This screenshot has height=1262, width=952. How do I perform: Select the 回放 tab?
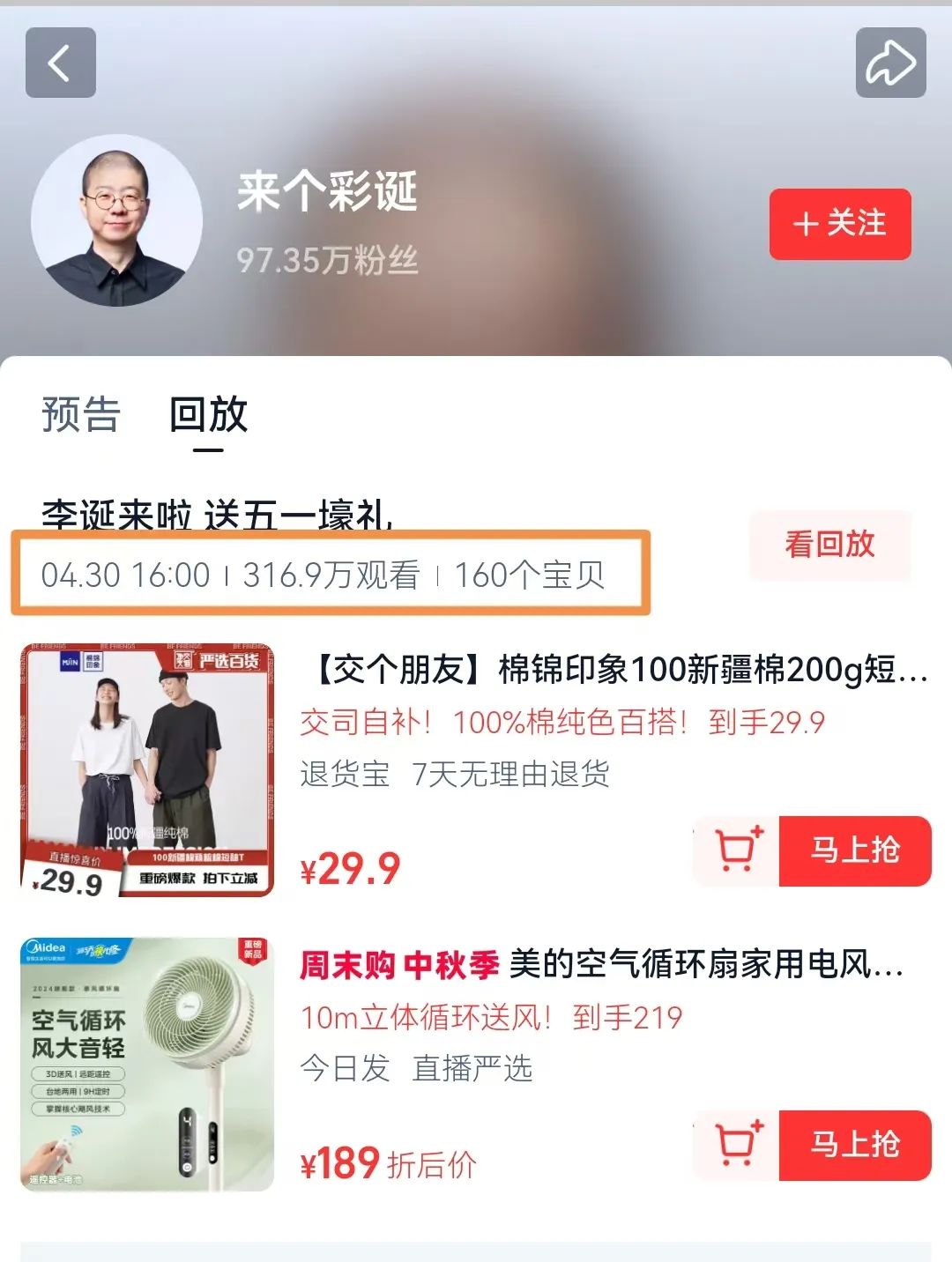[209, 414]
